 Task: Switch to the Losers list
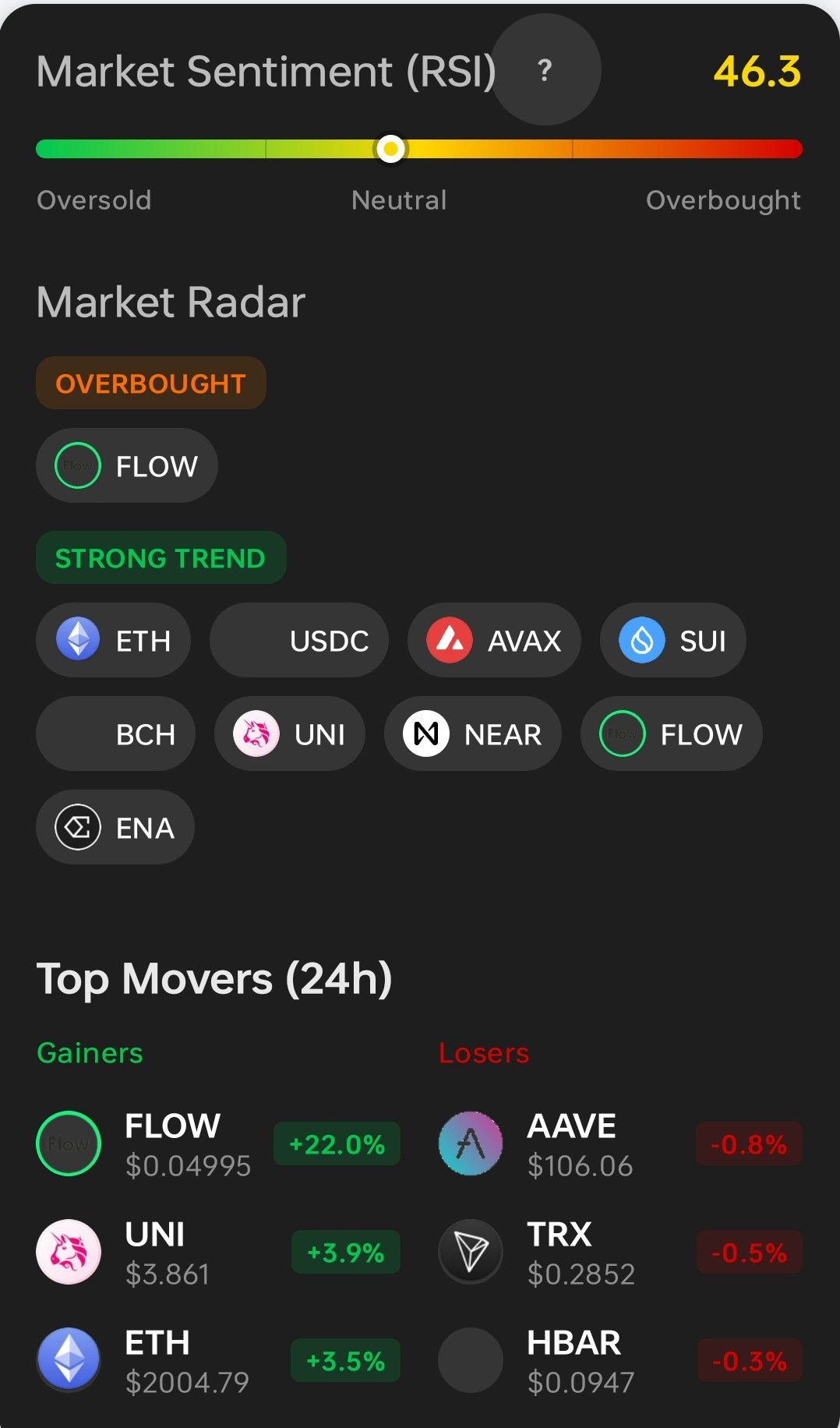click(483, 1052)
